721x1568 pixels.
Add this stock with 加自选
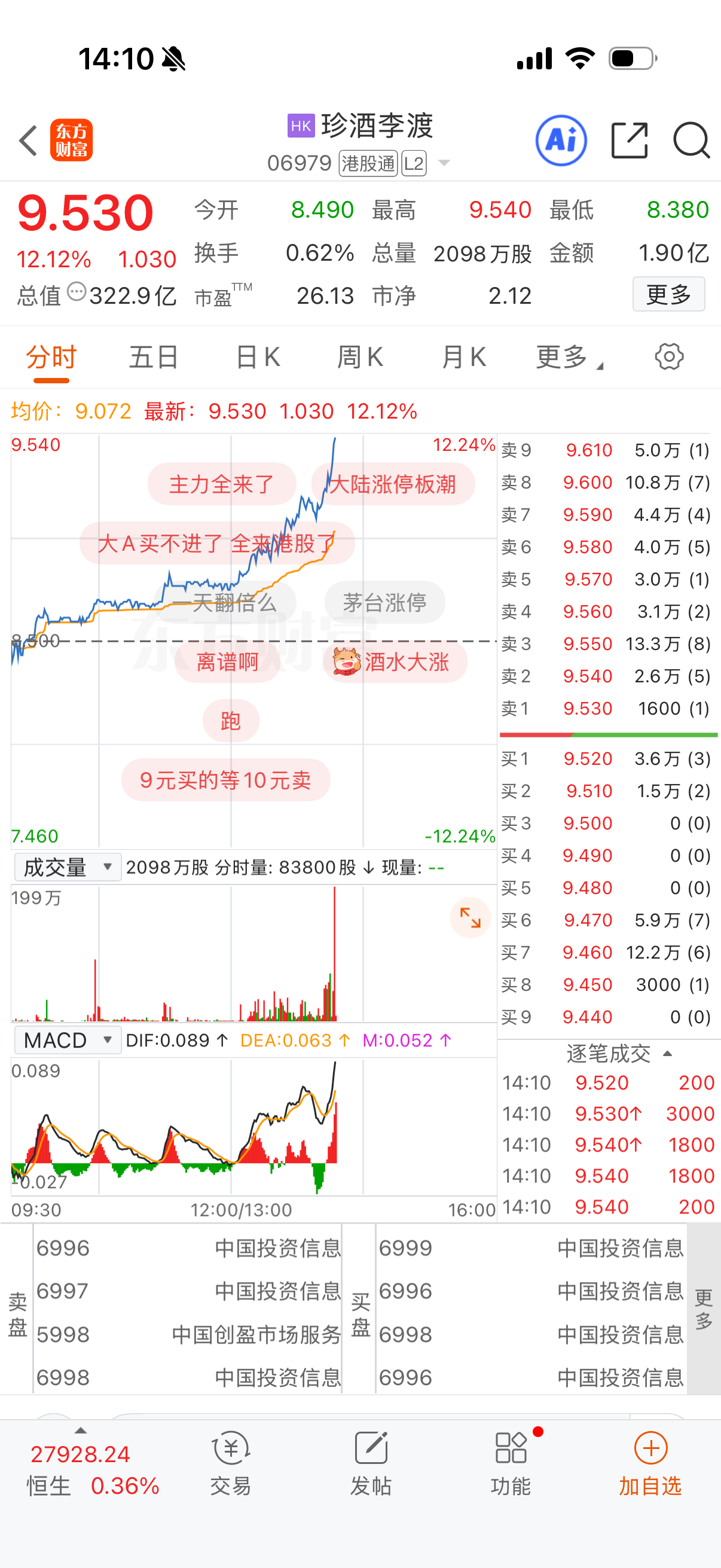[x=650, y=1463]
